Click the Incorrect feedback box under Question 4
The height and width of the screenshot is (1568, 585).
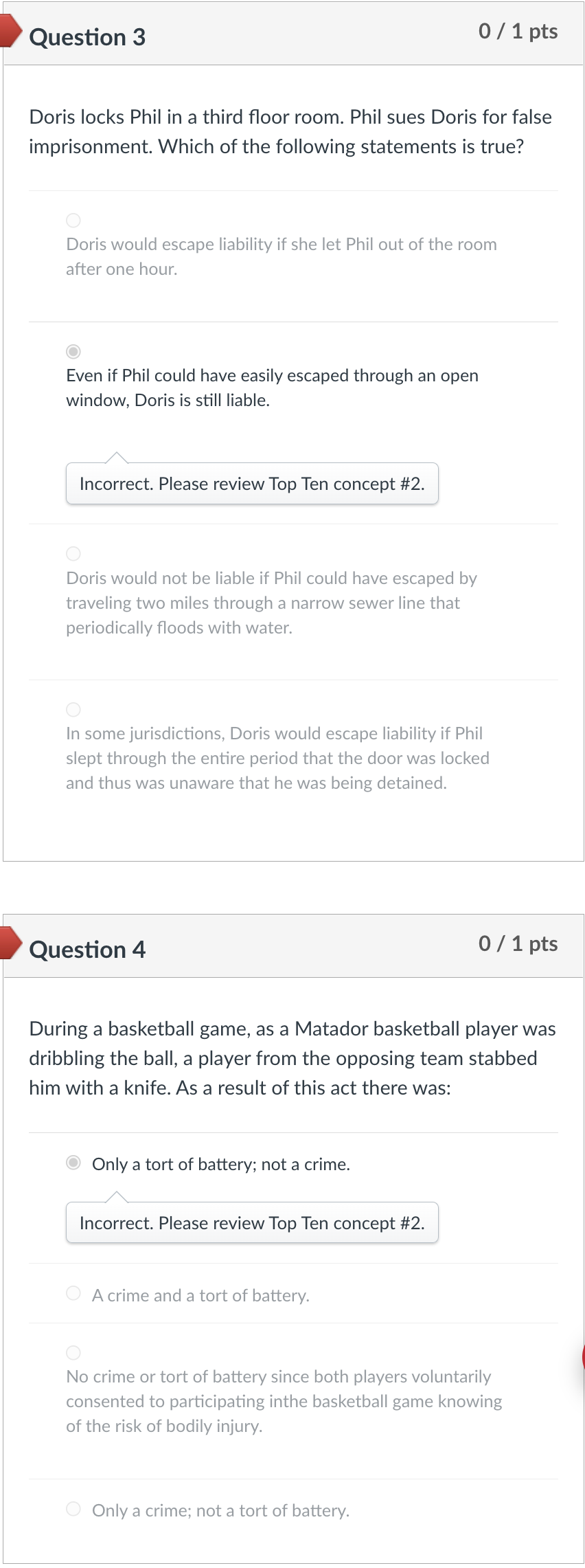click(x=252, y=1223)
